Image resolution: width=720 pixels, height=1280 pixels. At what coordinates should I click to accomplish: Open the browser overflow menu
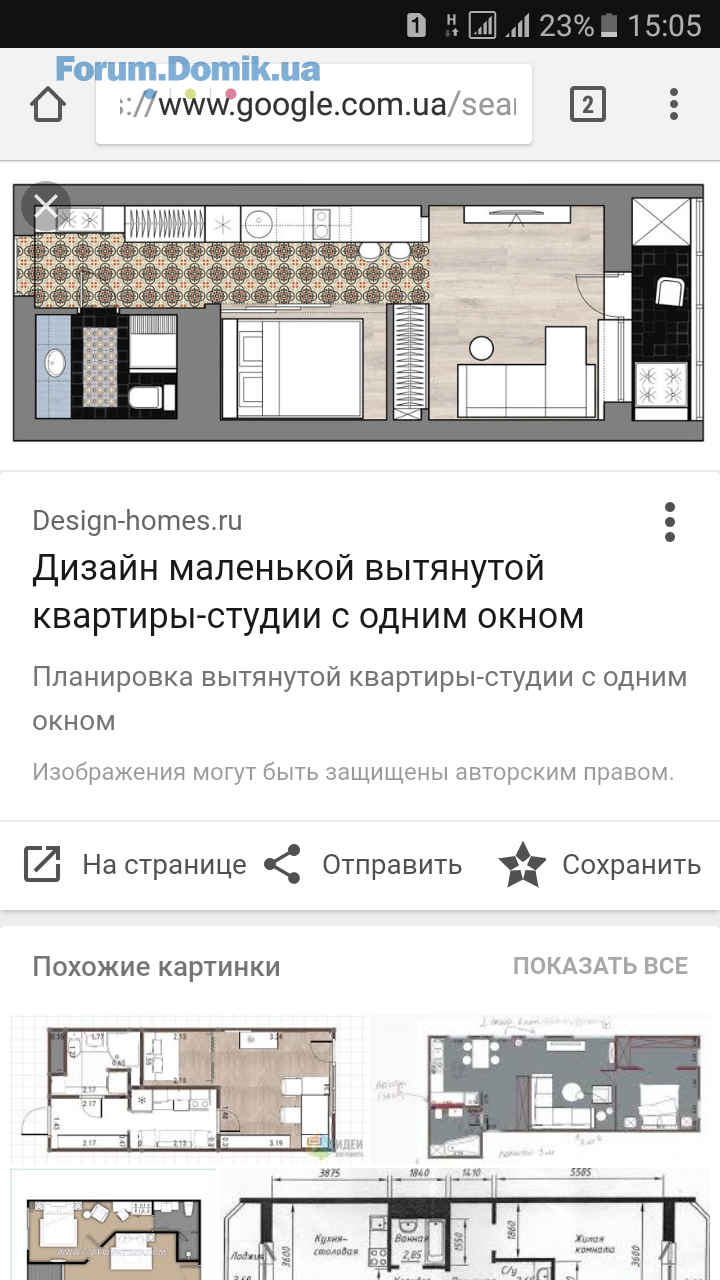674,105
